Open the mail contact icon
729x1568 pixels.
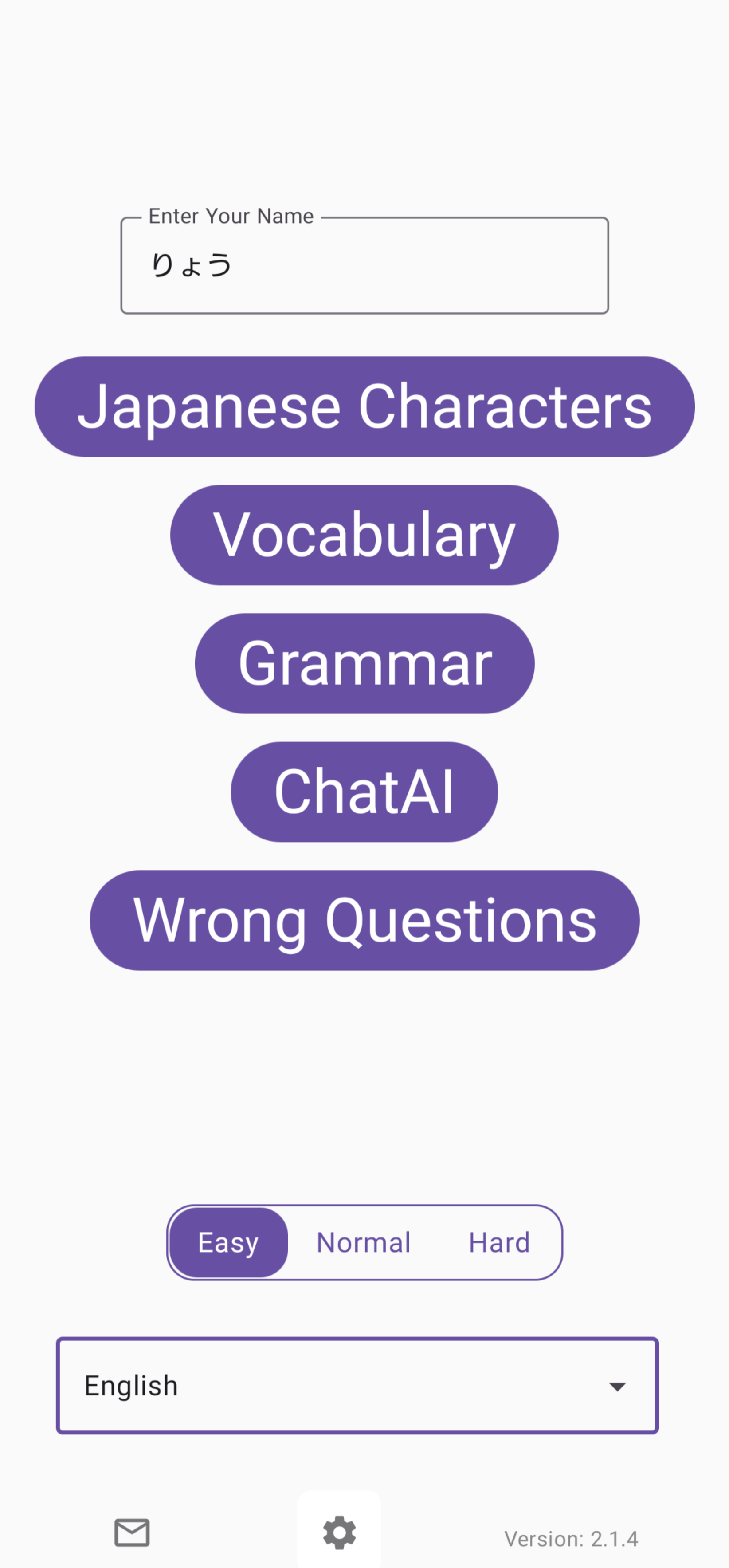click(132, 1532)
